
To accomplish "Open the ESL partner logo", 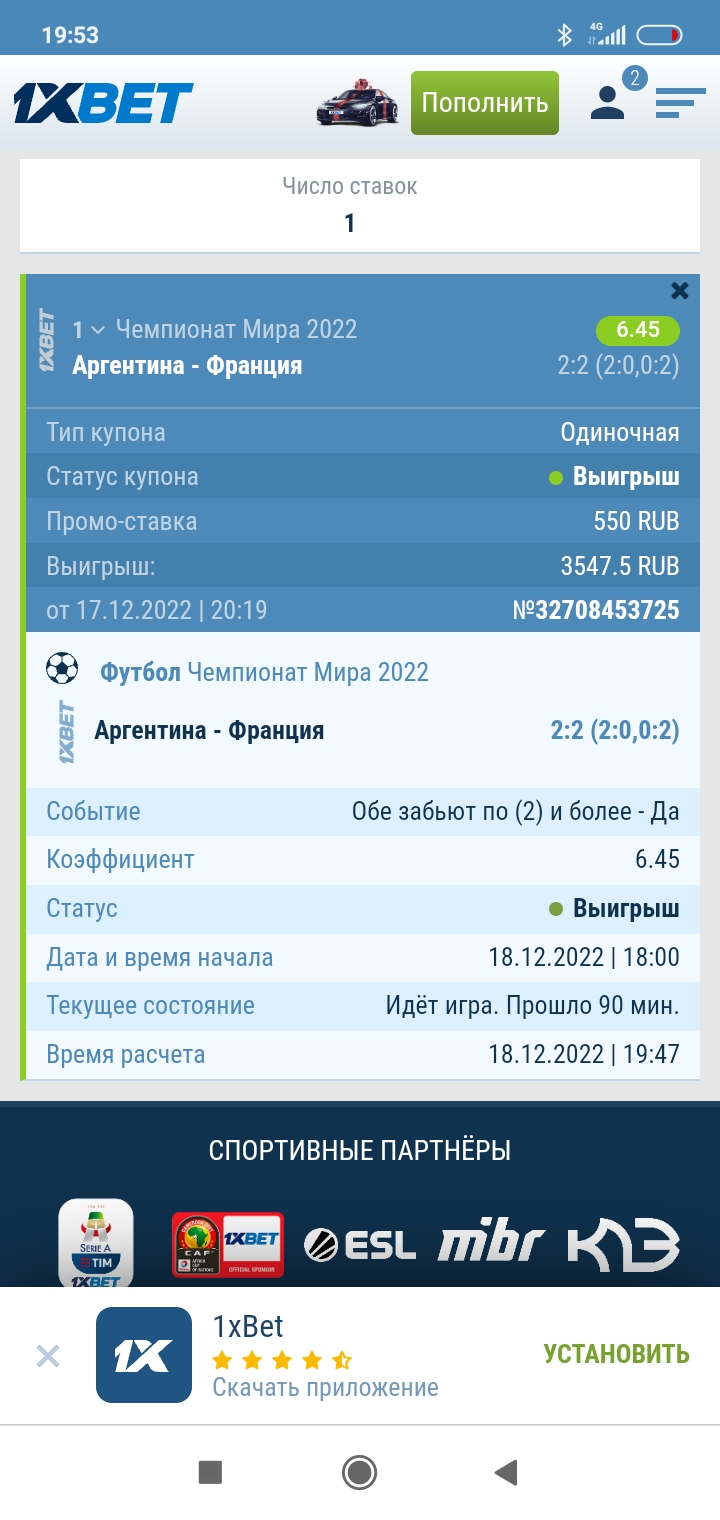I will [x=360, y=1245].
